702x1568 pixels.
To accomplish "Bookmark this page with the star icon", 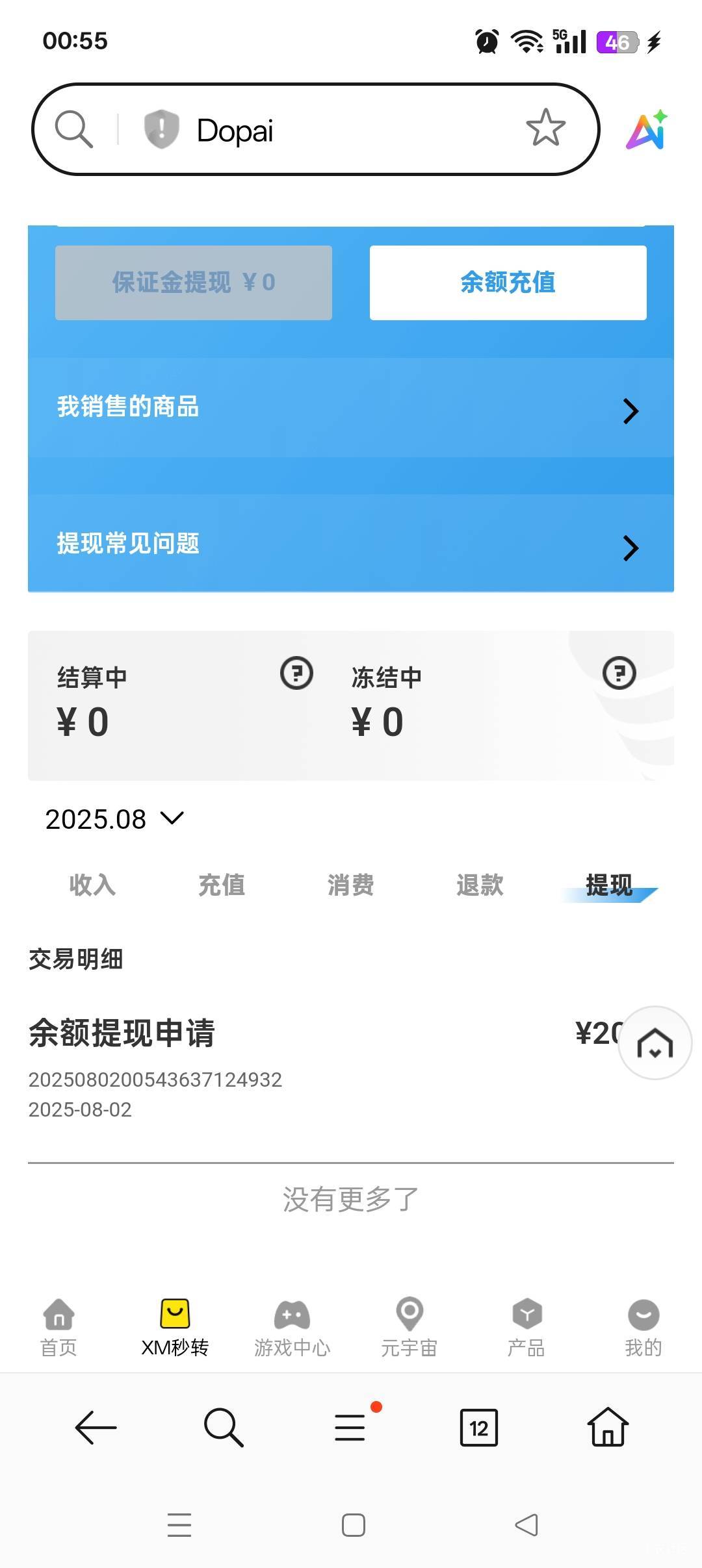I will tap(545, 128).
